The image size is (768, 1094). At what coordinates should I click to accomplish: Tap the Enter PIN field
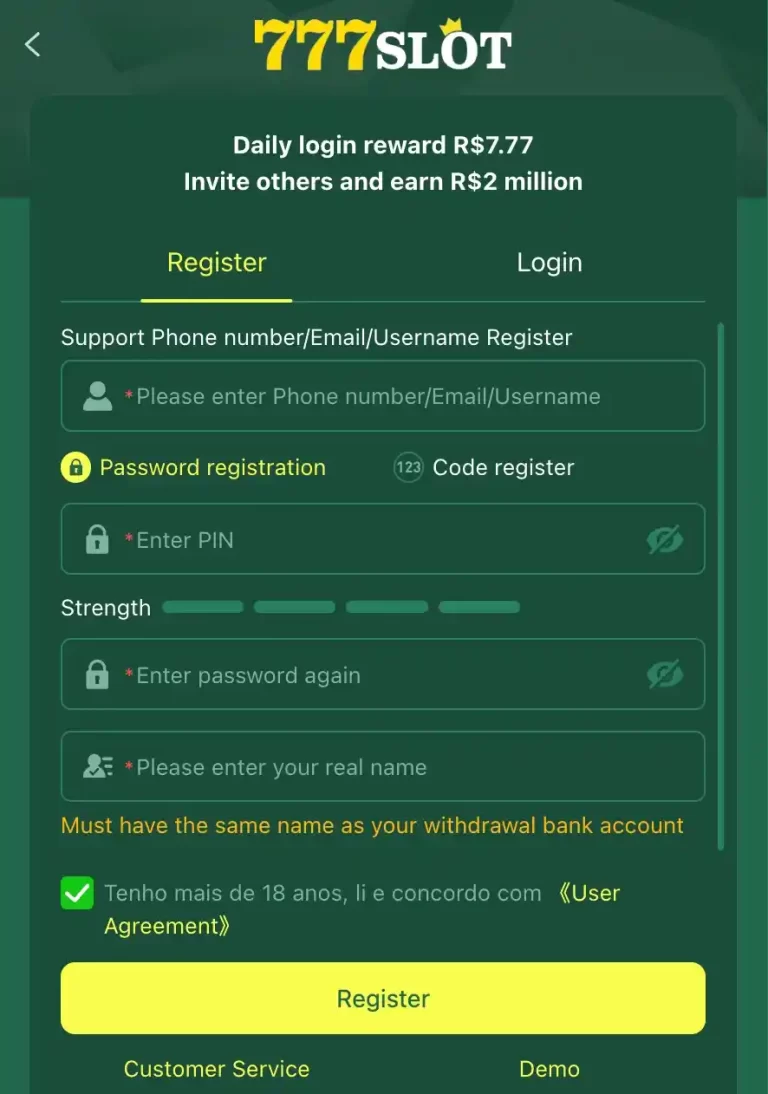[x=382, y=540]
